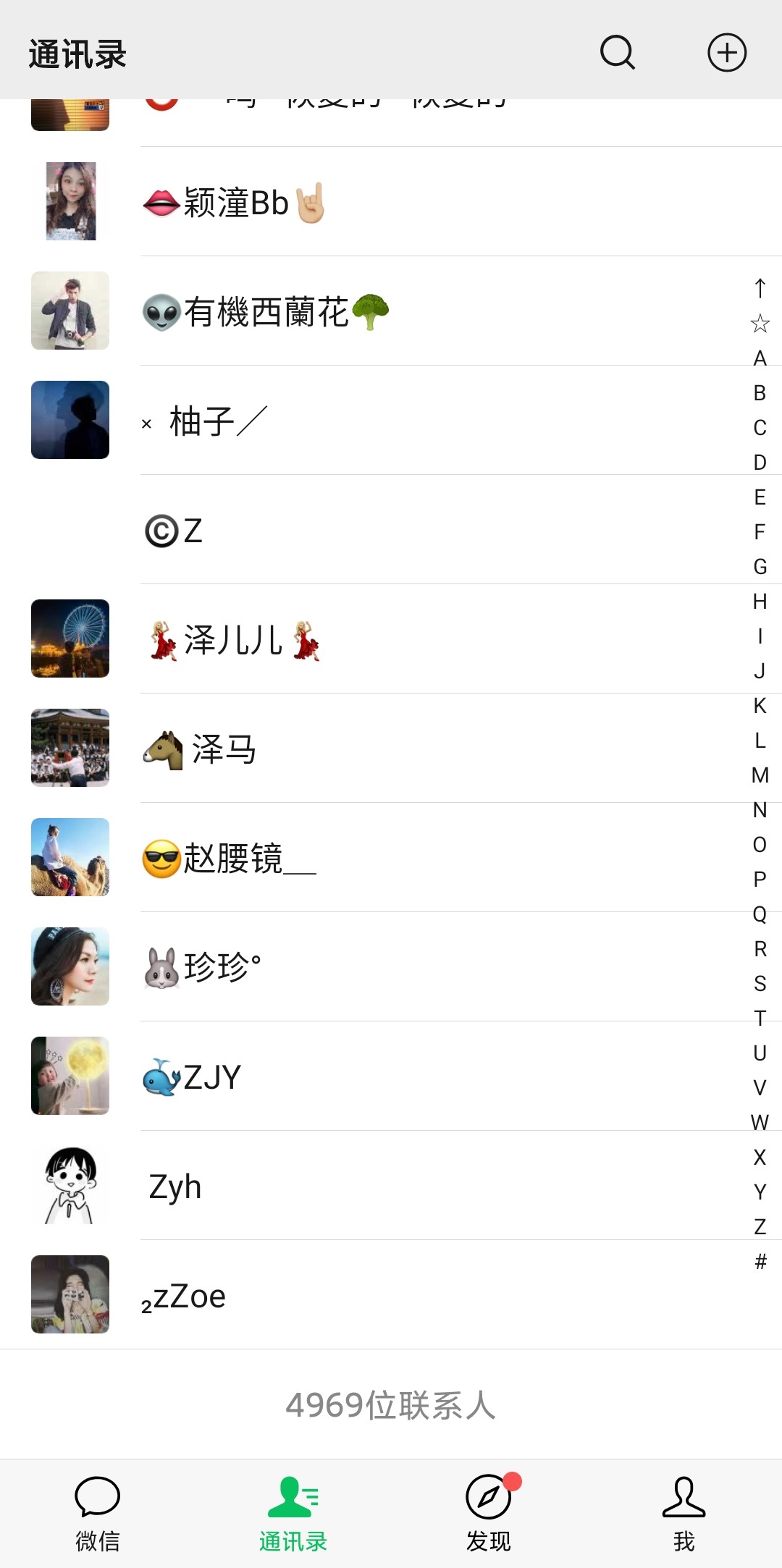Tap the plus icon to add
This screenshot has height=1568, width=782.
[x=726, y=53]
